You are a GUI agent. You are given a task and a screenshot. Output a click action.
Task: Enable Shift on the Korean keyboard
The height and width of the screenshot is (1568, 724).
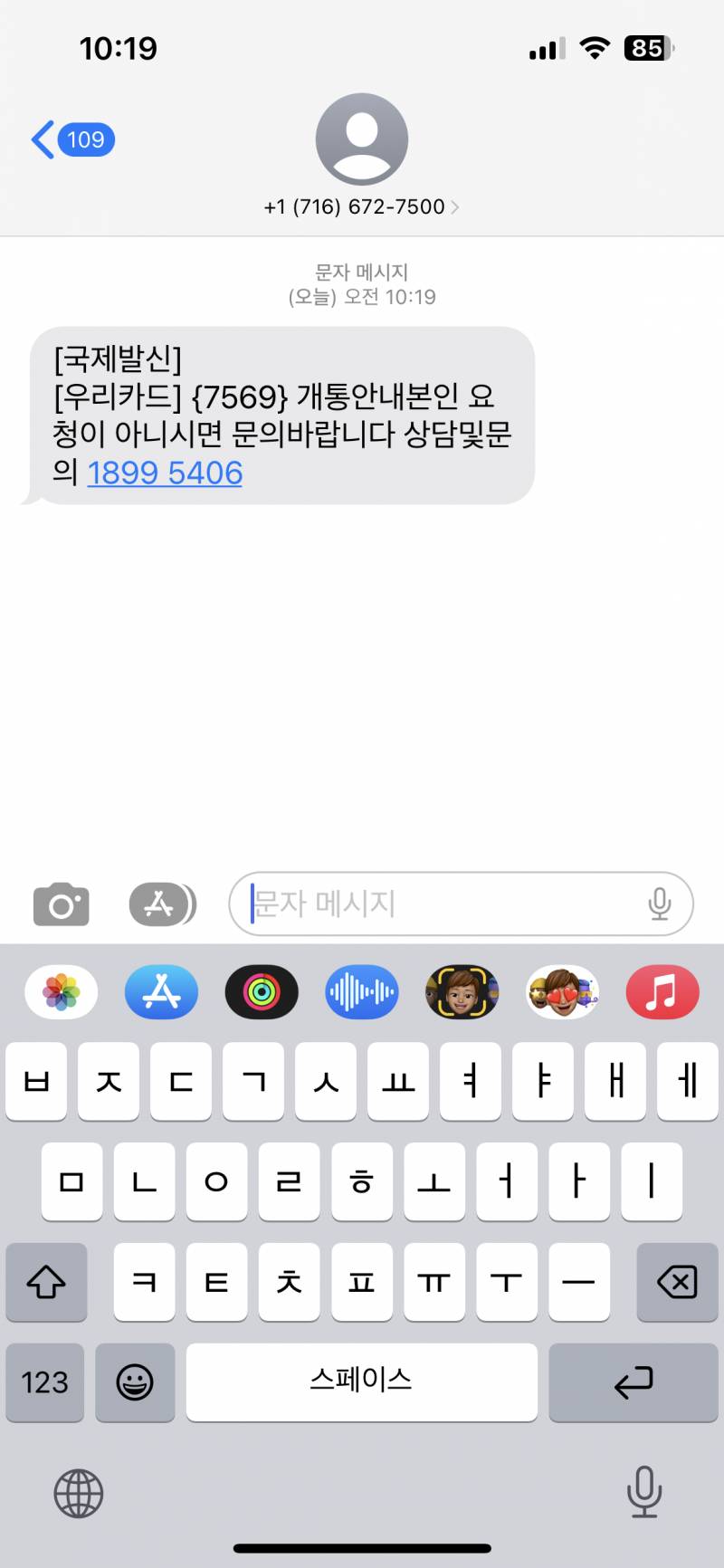pyautogui.click(x=46, y=1282)
